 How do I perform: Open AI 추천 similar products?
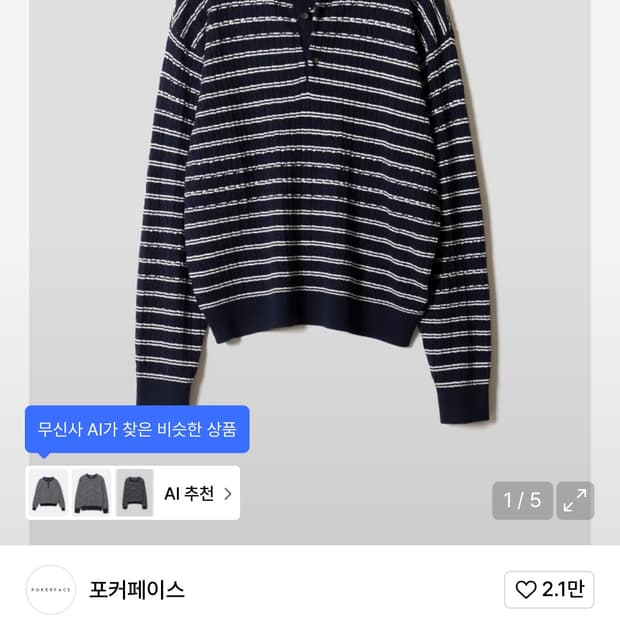[198, 493]
